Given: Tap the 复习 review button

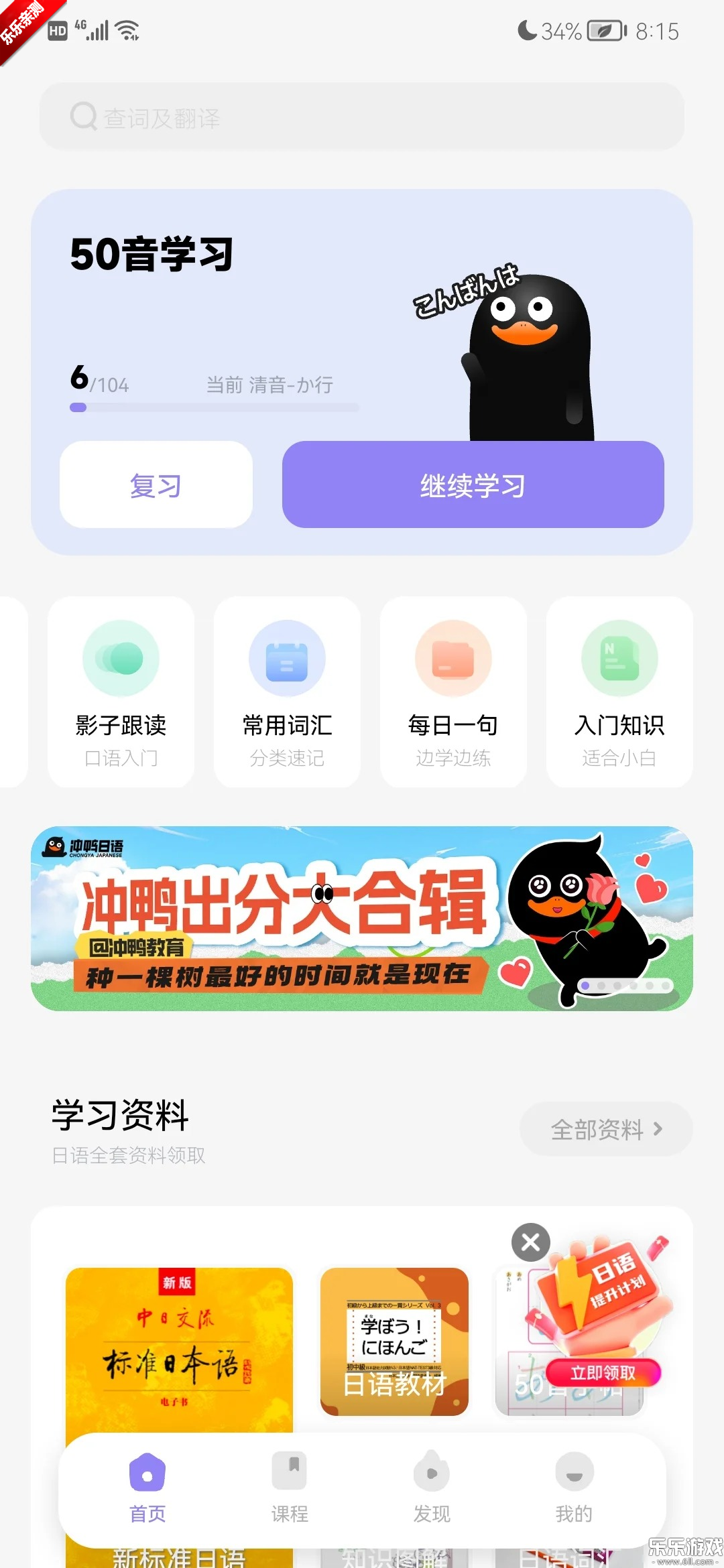Looking at the screenshot, I should point(156,485).
